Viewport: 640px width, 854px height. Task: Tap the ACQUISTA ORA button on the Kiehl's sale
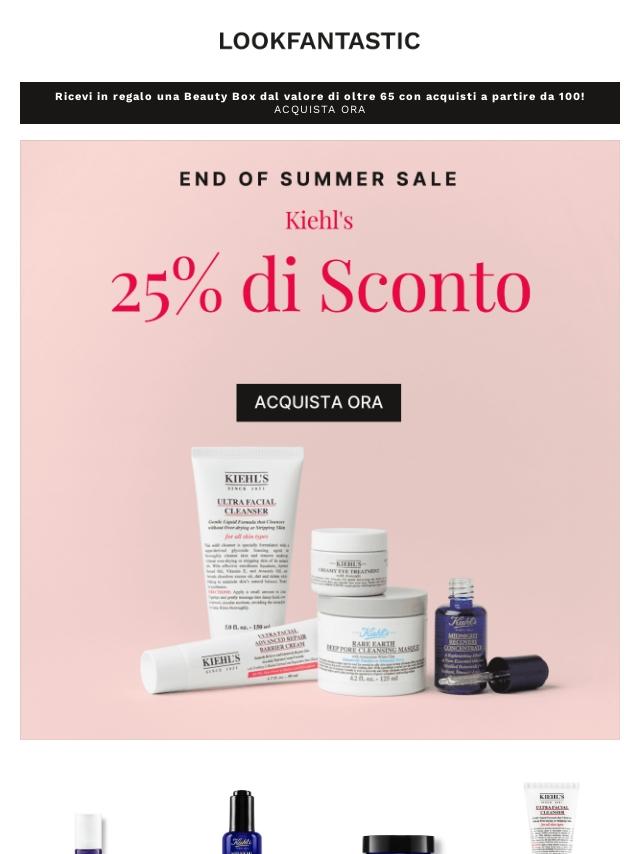pos(319,402)
